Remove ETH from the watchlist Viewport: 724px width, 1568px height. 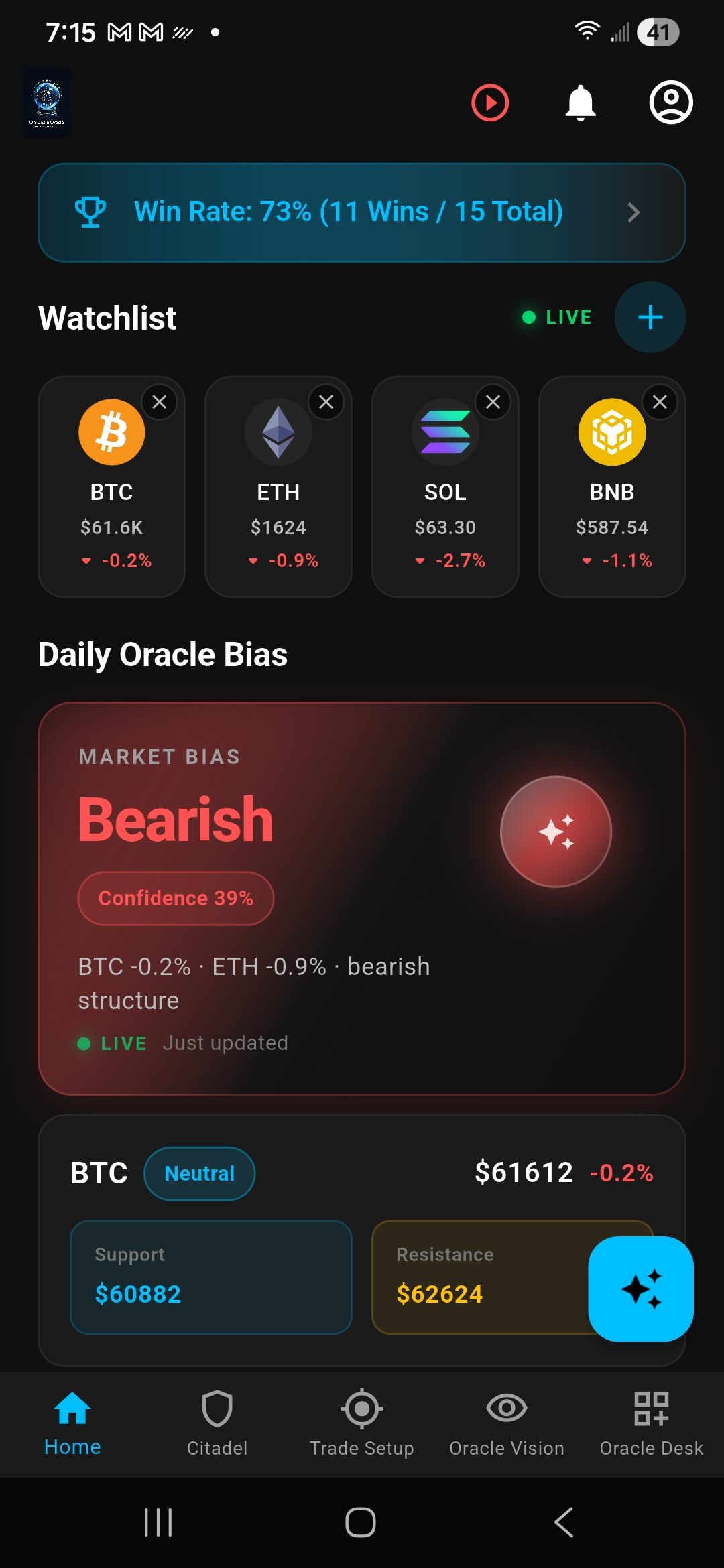pyautogui.click(x=326, y=402)
